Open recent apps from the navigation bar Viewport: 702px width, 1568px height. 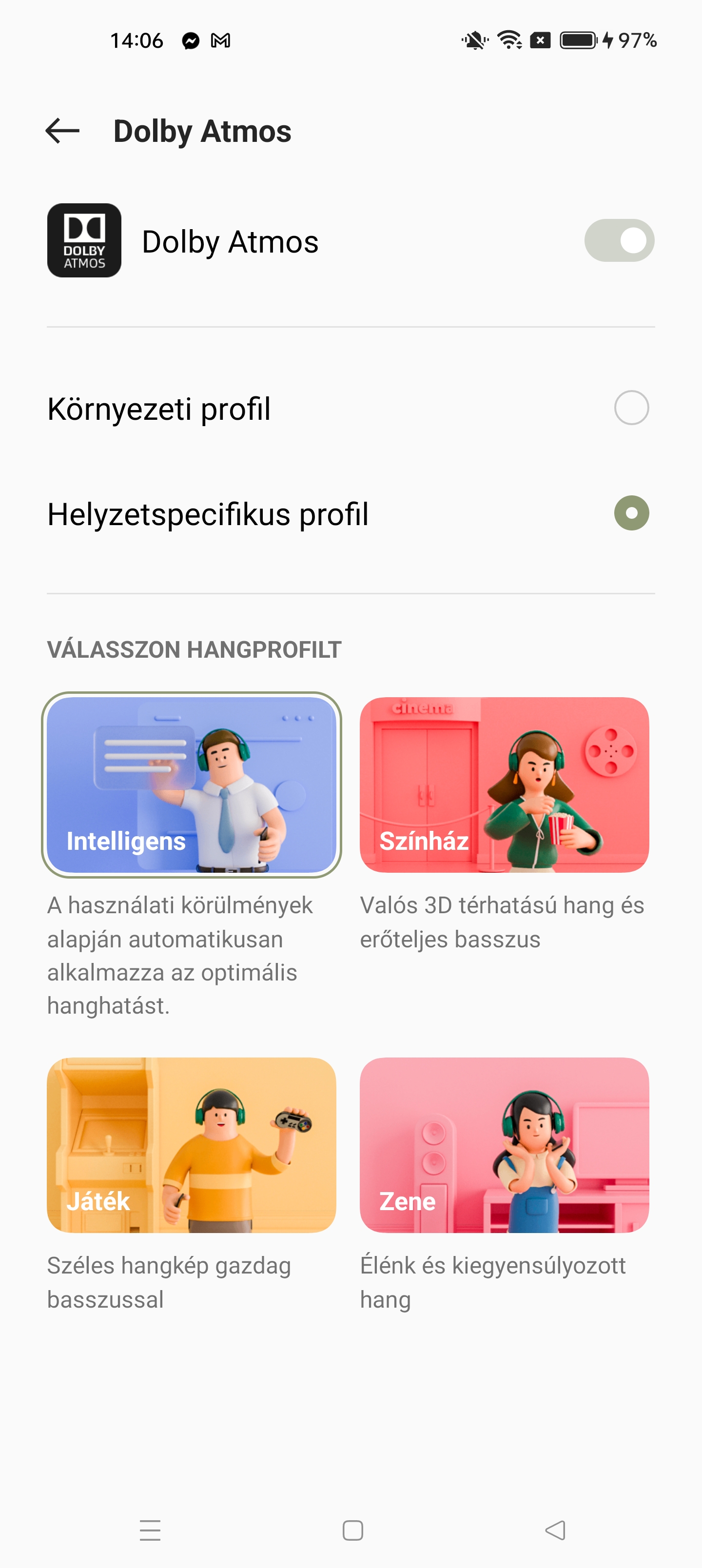pyautogui.click(x=150, y=1530)
